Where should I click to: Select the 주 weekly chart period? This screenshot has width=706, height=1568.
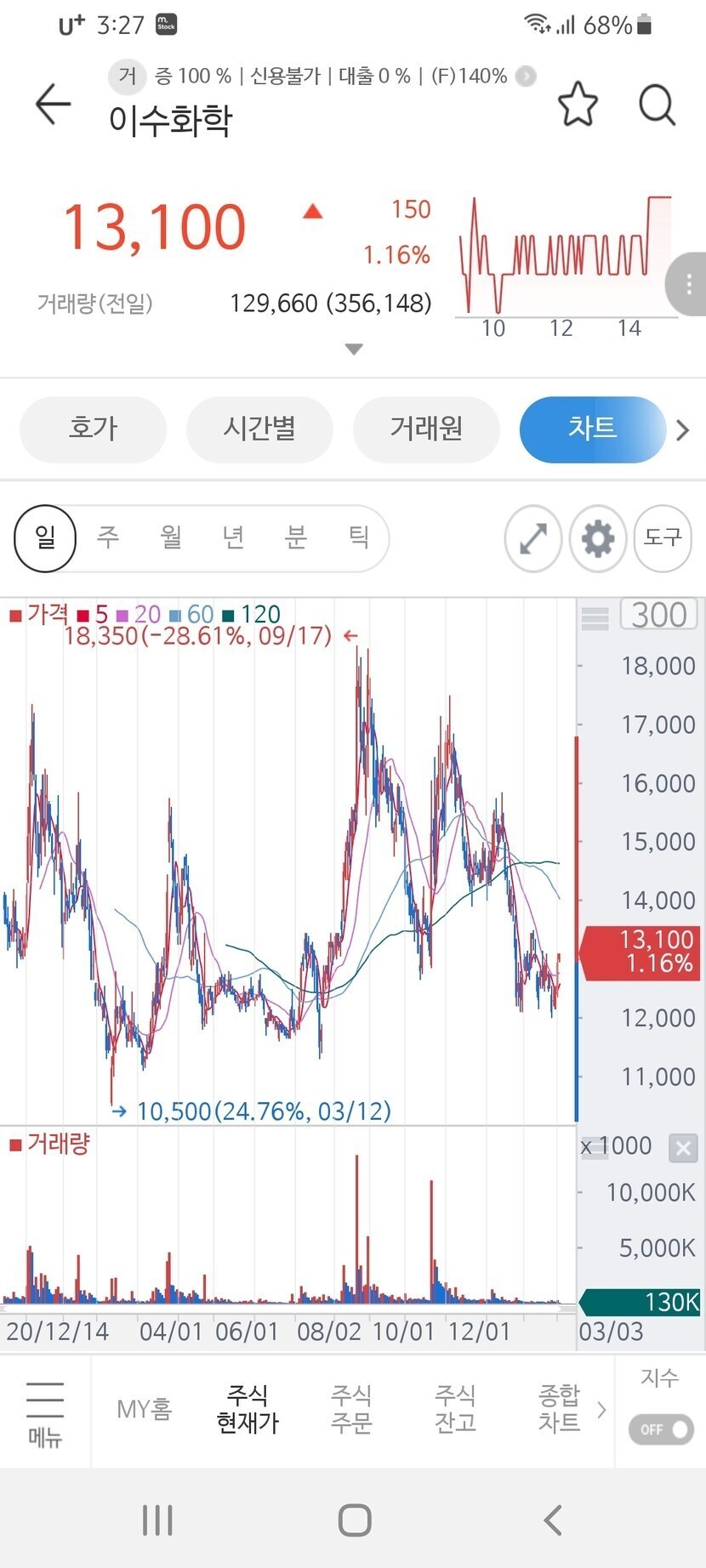108,537
